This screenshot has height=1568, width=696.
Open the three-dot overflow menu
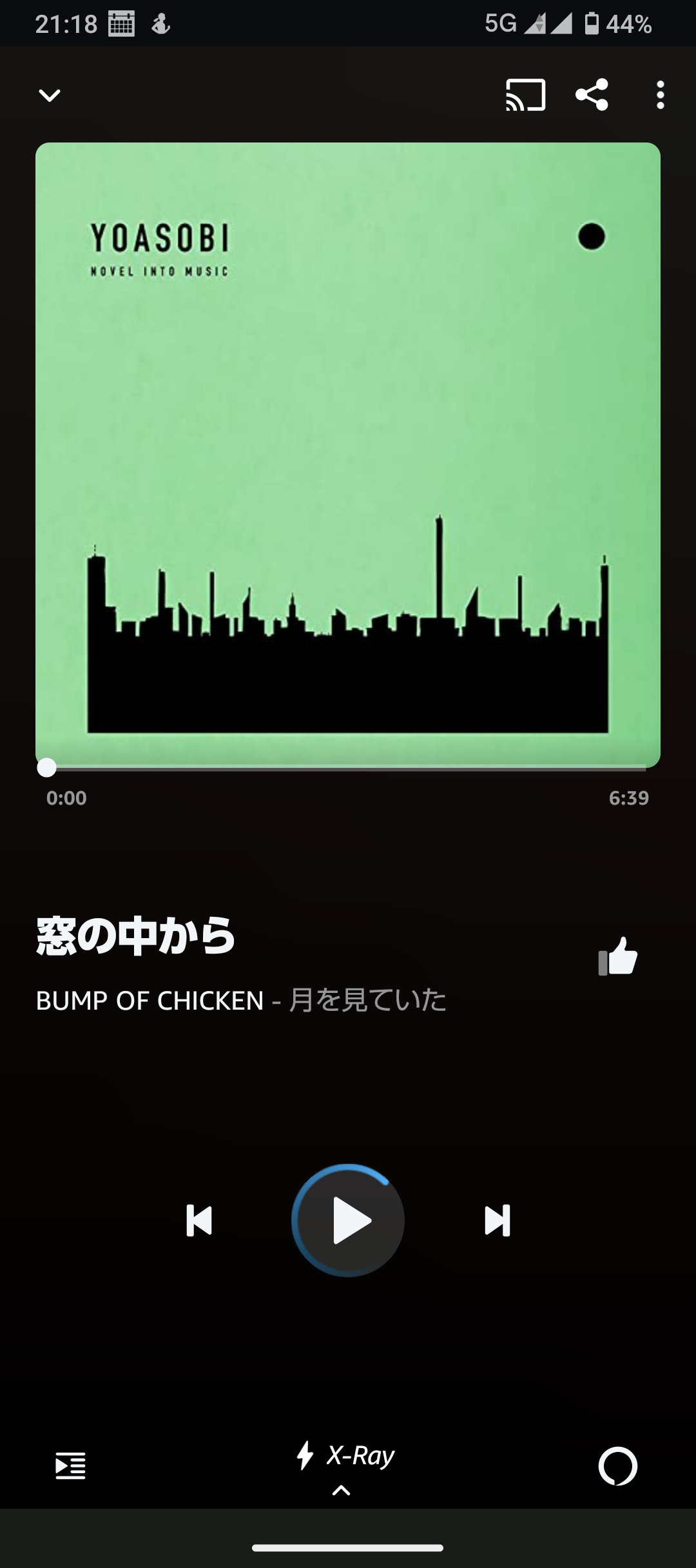[x=660, y=95]
